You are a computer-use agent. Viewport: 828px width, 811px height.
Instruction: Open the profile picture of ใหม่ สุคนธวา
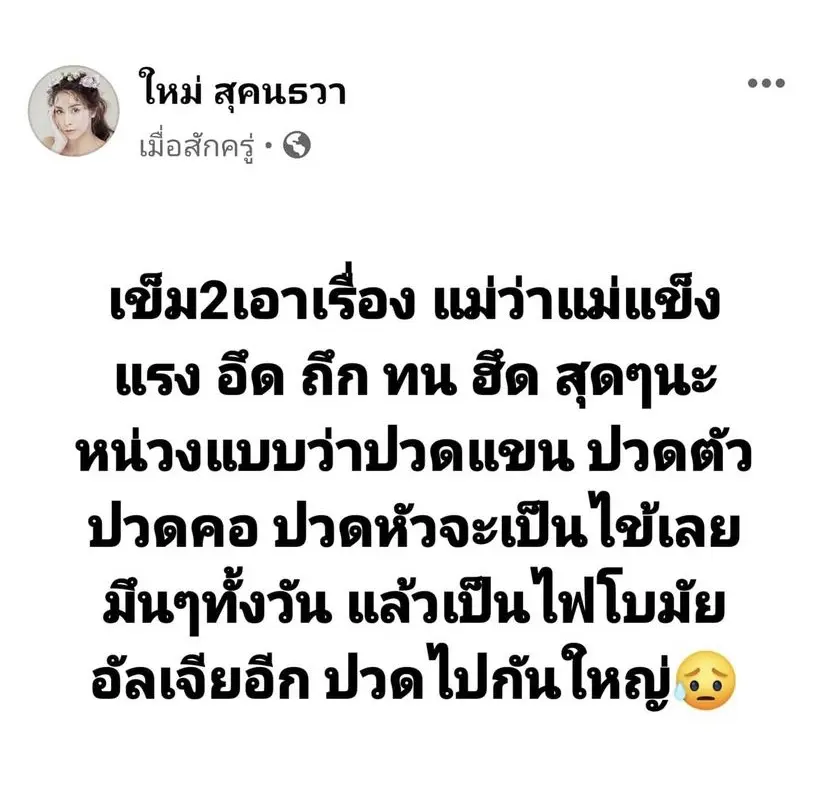pos(73,110)
